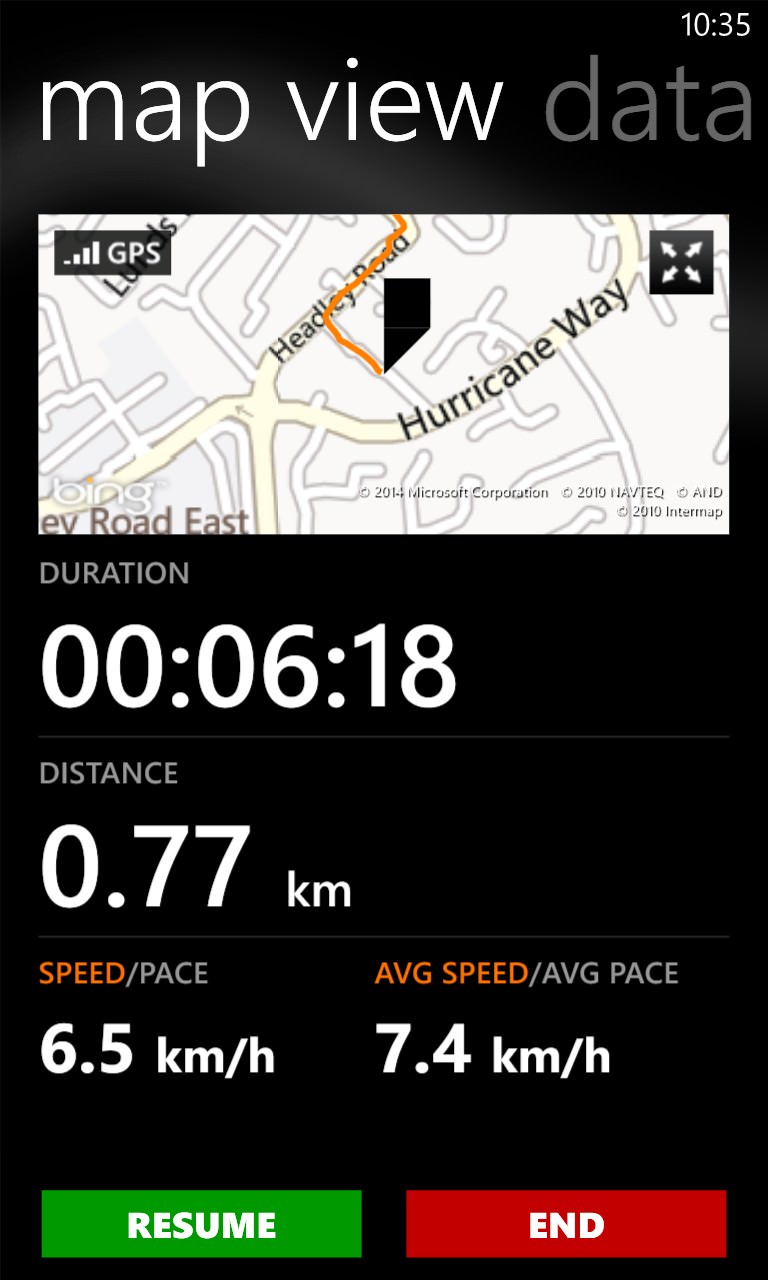Open the route map preview
The width and height of the screenshot is (768, 1280).
coord(383,374)
